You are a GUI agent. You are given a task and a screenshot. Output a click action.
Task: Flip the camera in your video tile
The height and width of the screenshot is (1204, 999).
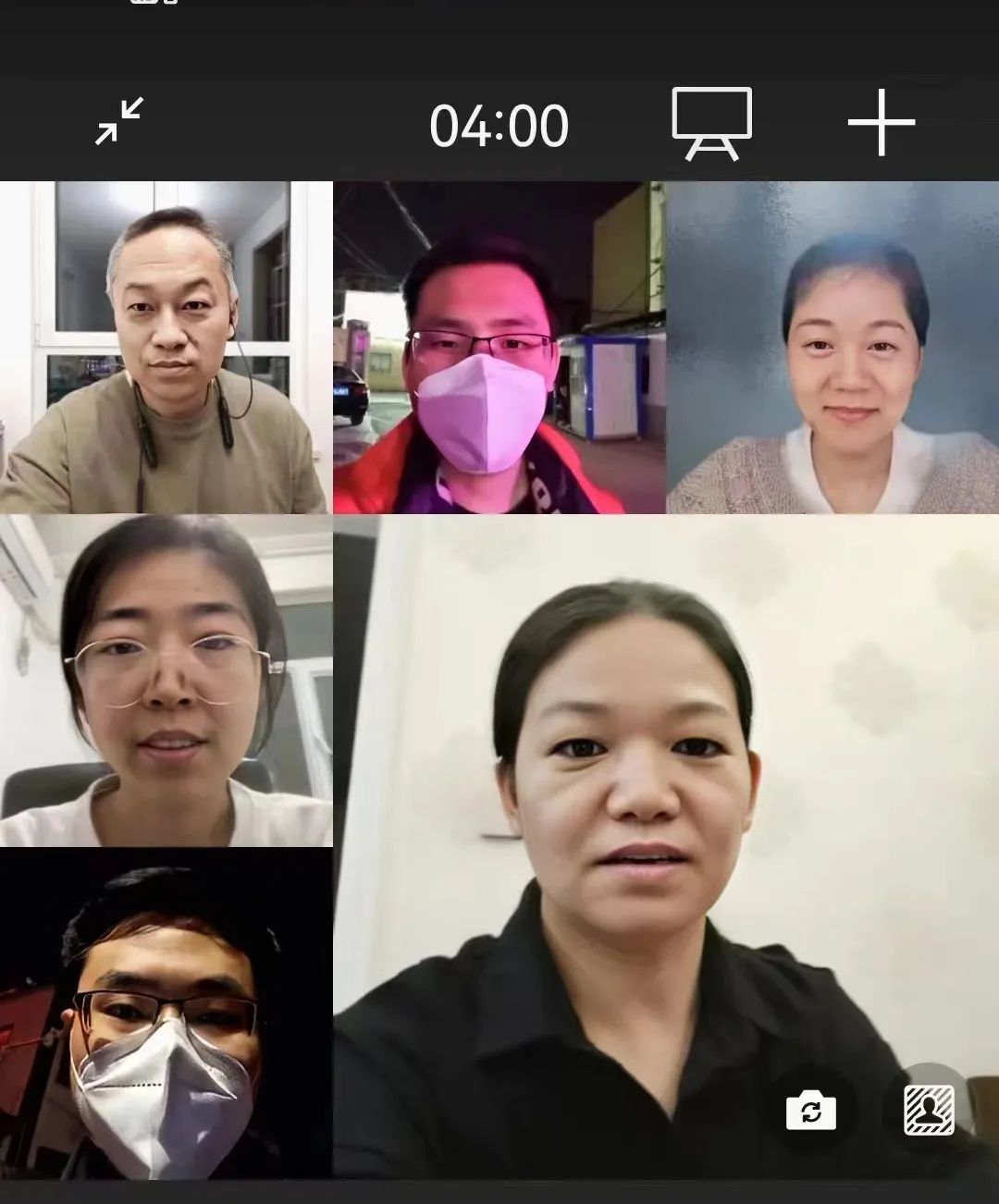tap(811, 1110)
